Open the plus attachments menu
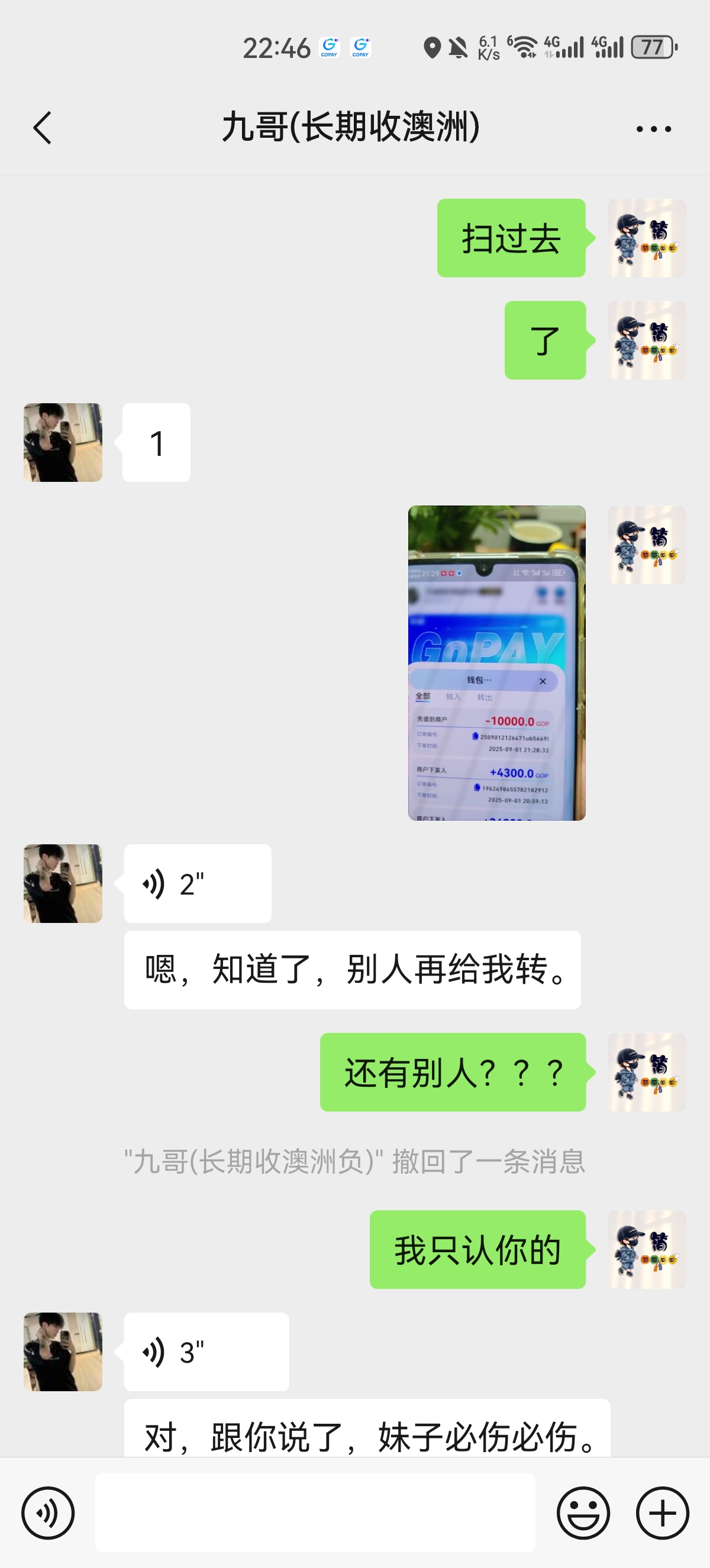This screenshot has height=1568, width=710. point(663,1512)
